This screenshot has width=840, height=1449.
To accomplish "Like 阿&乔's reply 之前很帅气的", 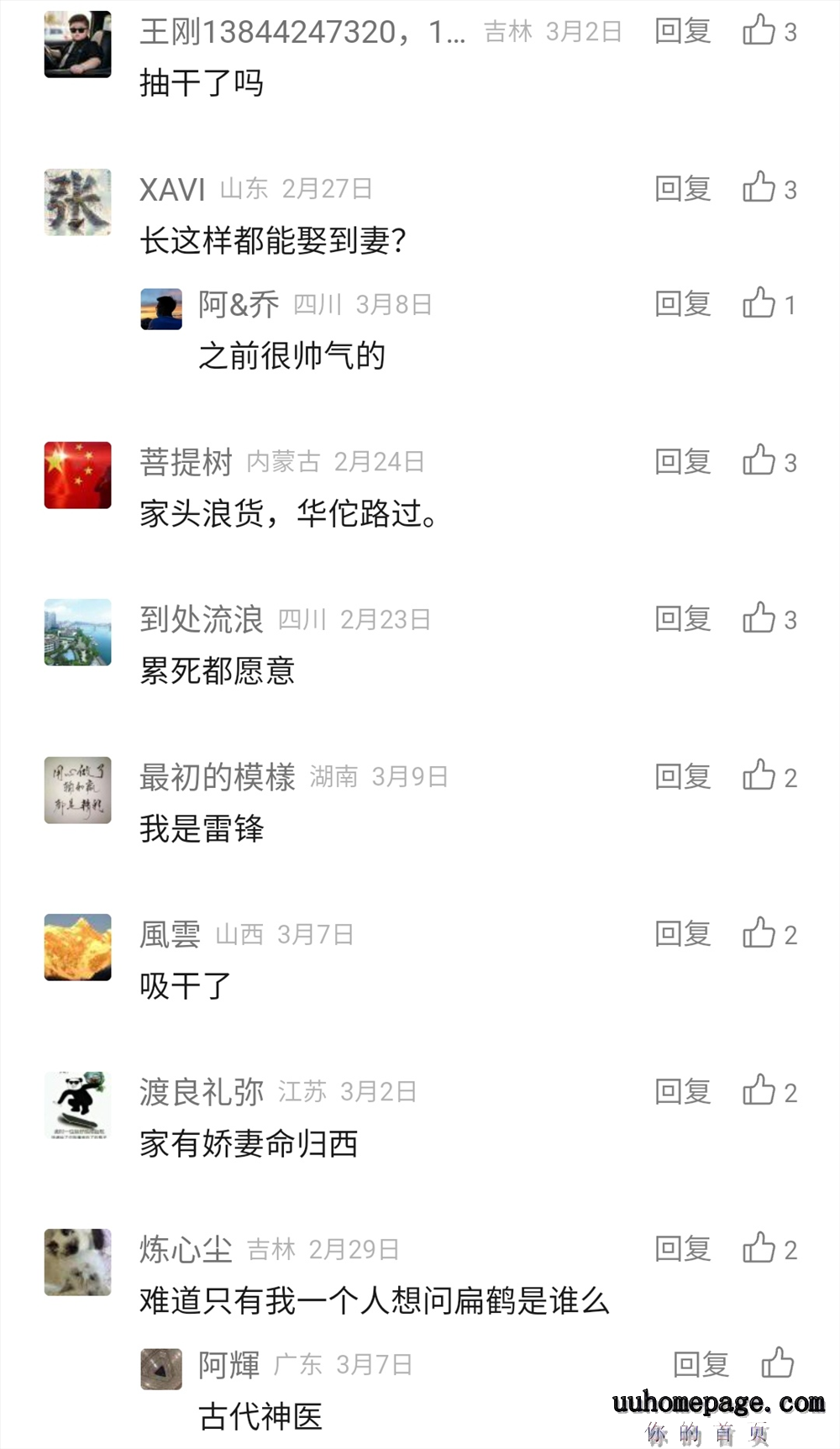I will (759, 304).
